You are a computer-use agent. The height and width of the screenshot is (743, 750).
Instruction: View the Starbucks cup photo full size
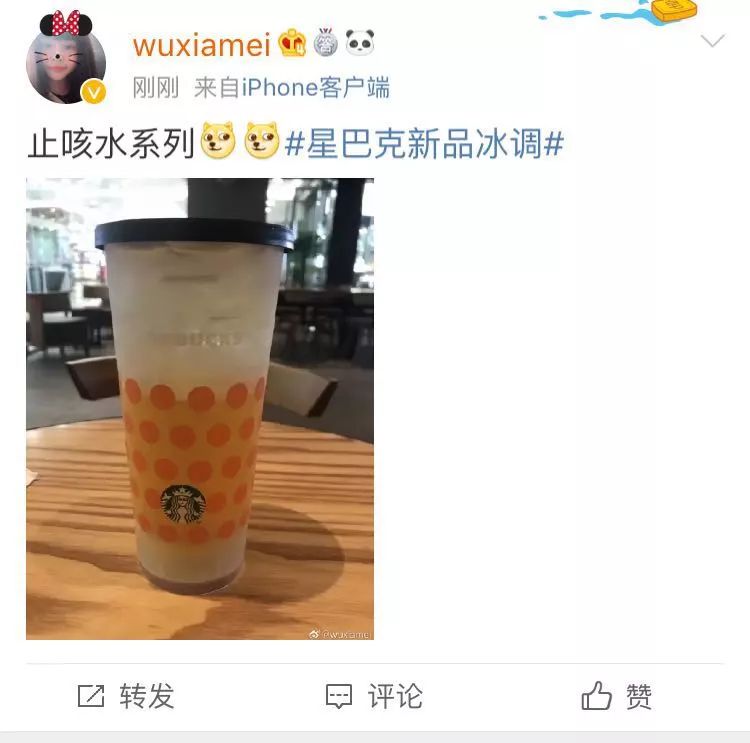tap(200, 408)
